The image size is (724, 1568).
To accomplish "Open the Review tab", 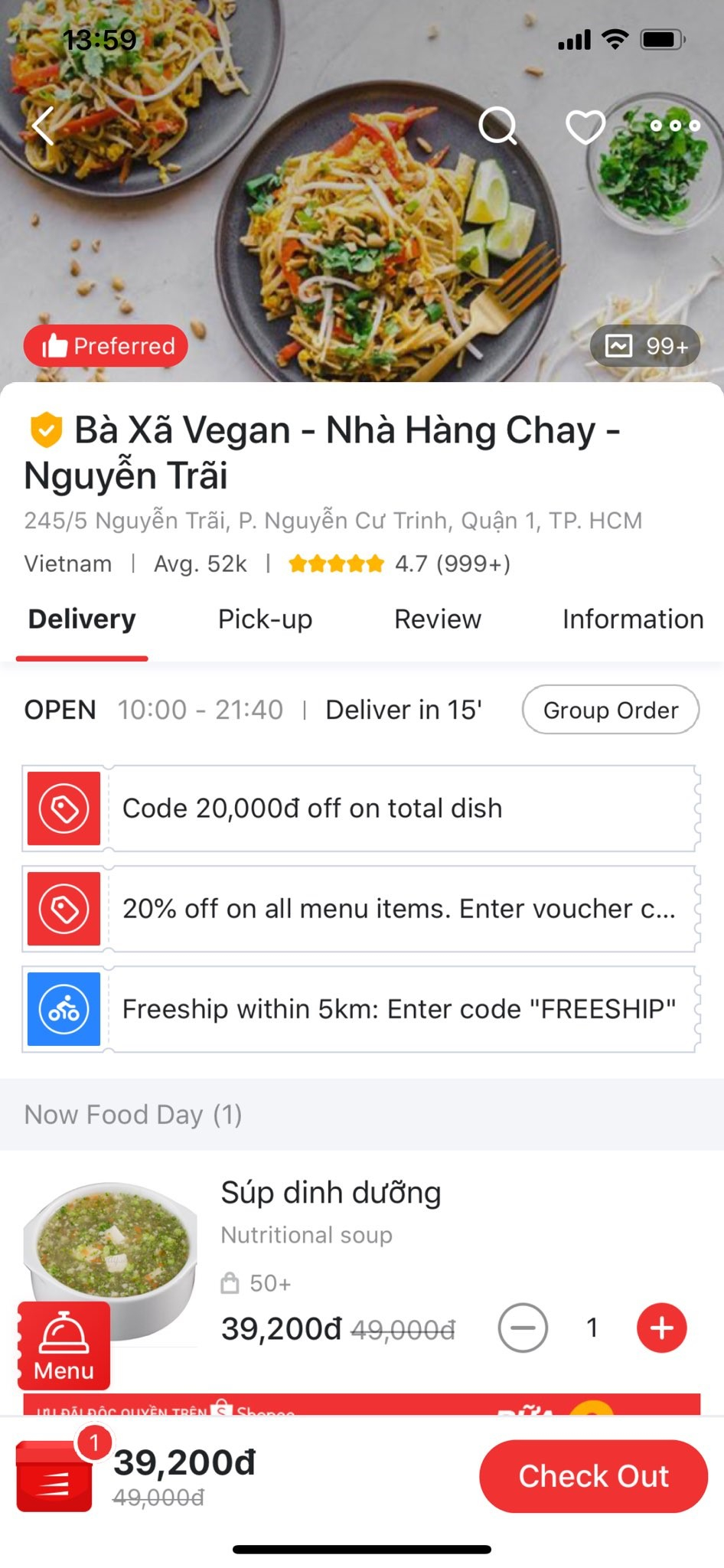I will click(437, 619).
